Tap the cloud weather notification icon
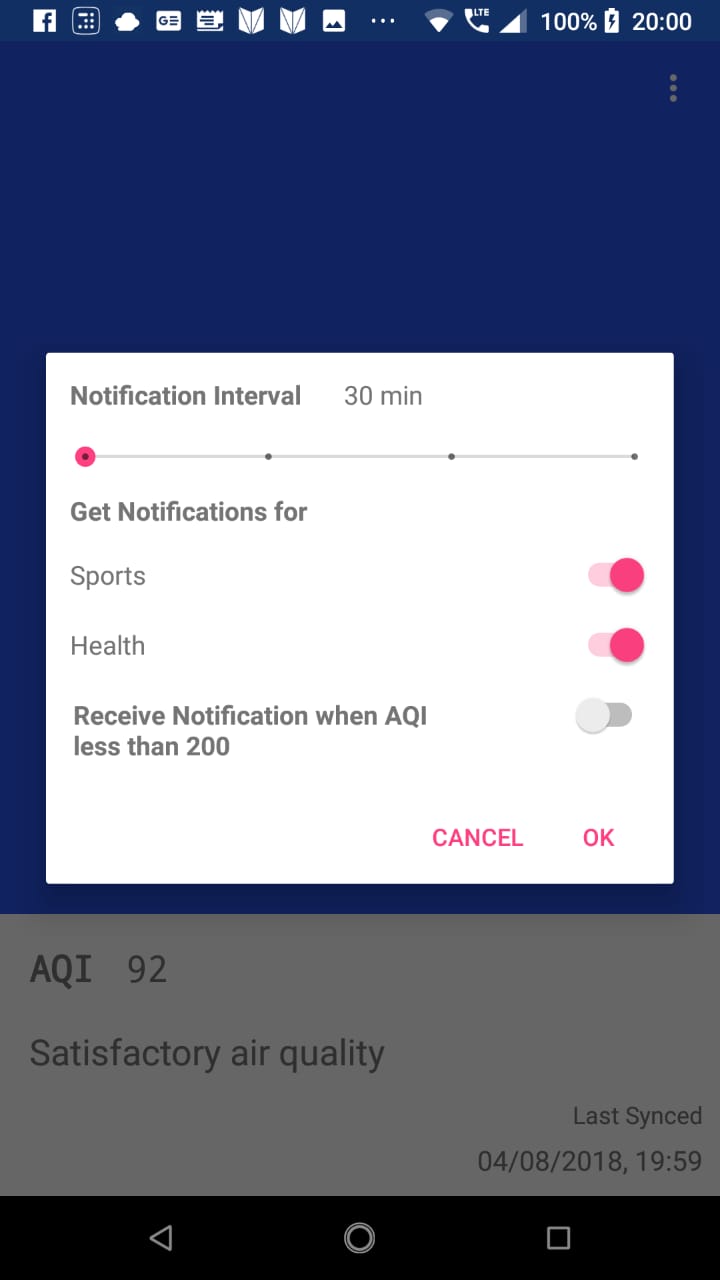The width and height of the screenshot is (720, 1280). pos(127,20)
